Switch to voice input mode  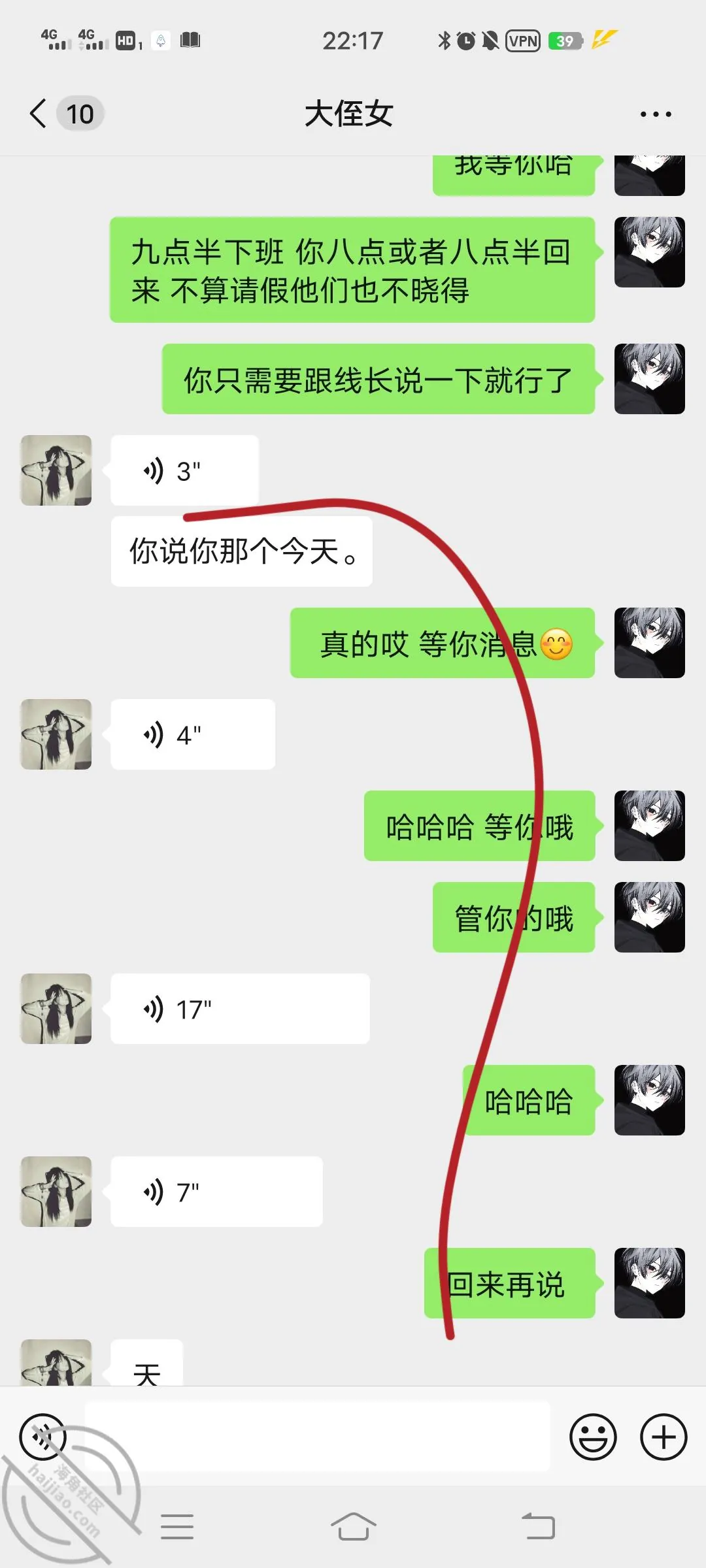[x=43, y=1437]
